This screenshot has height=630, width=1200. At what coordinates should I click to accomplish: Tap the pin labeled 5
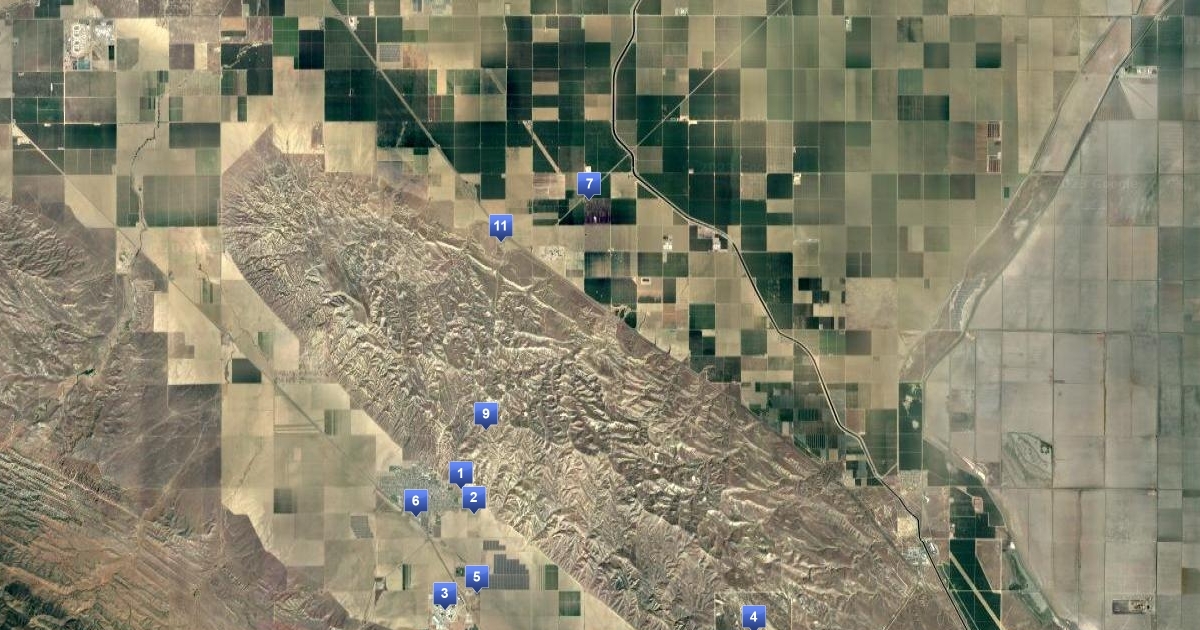(x=477, y=577)
